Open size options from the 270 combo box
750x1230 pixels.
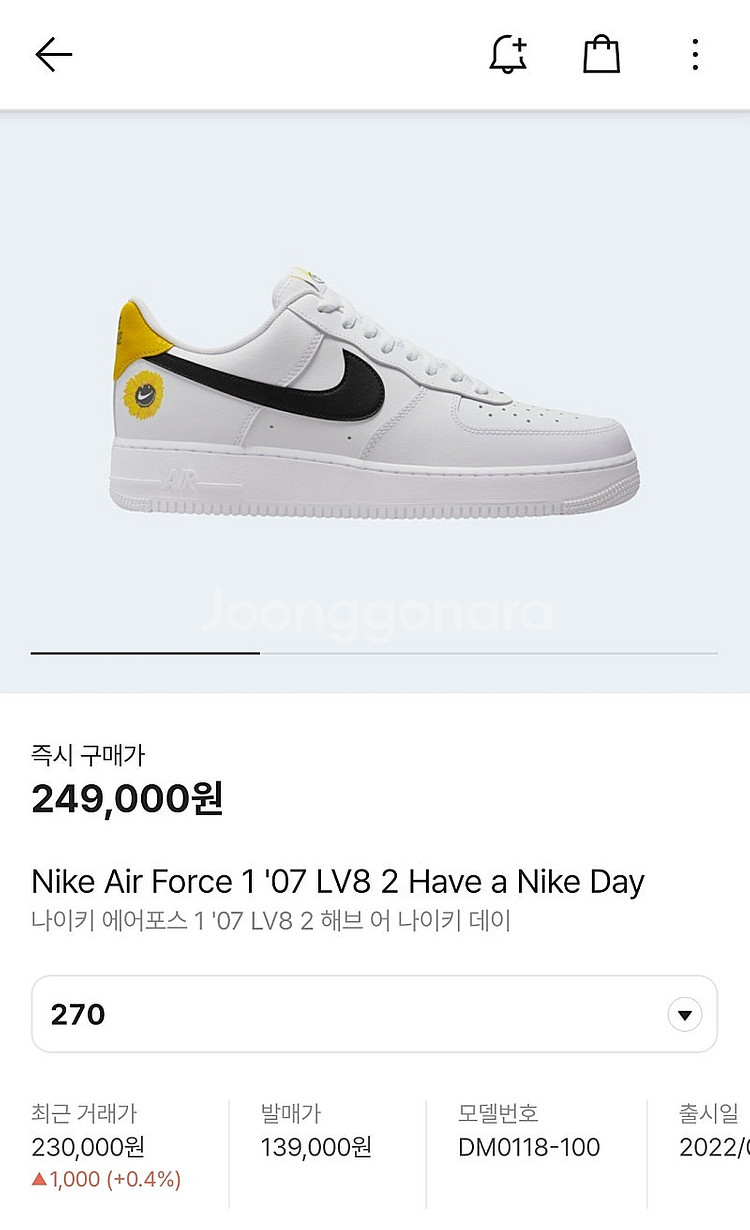tap(375, 1013)
